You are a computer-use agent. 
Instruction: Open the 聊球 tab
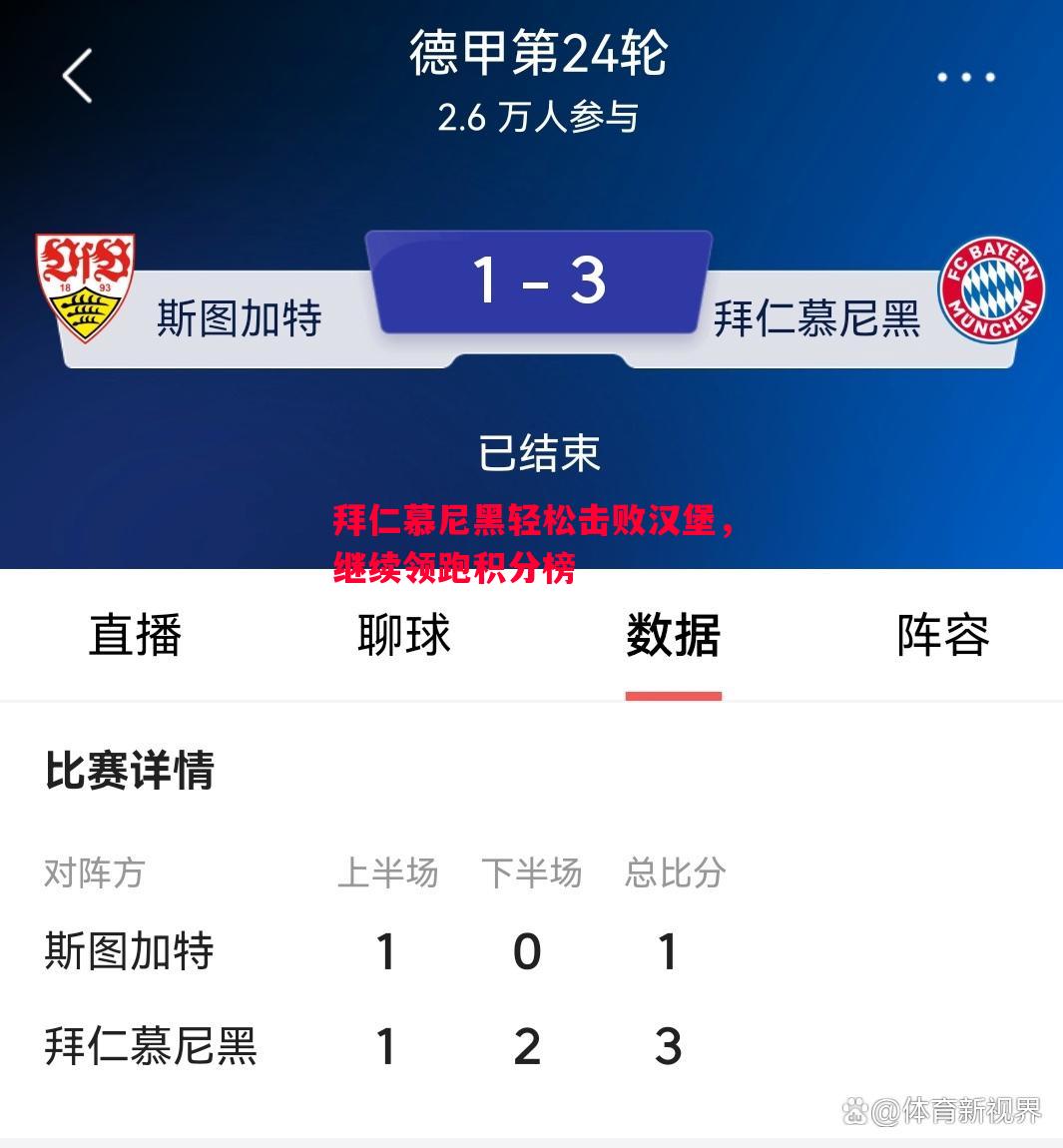[x=402, y=636]
